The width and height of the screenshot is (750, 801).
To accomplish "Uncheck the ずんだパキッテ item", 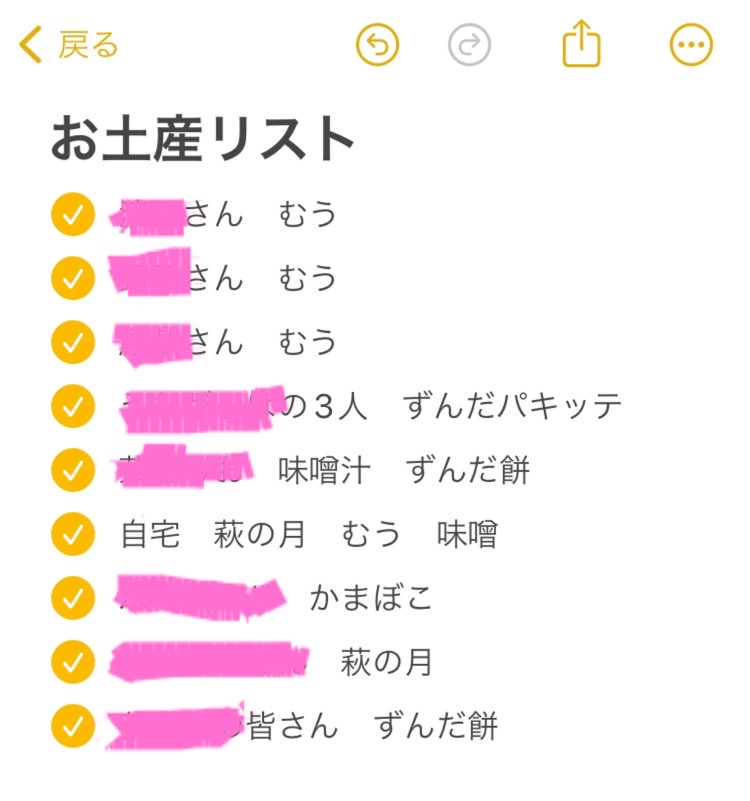I will click(x=72, y=406).
